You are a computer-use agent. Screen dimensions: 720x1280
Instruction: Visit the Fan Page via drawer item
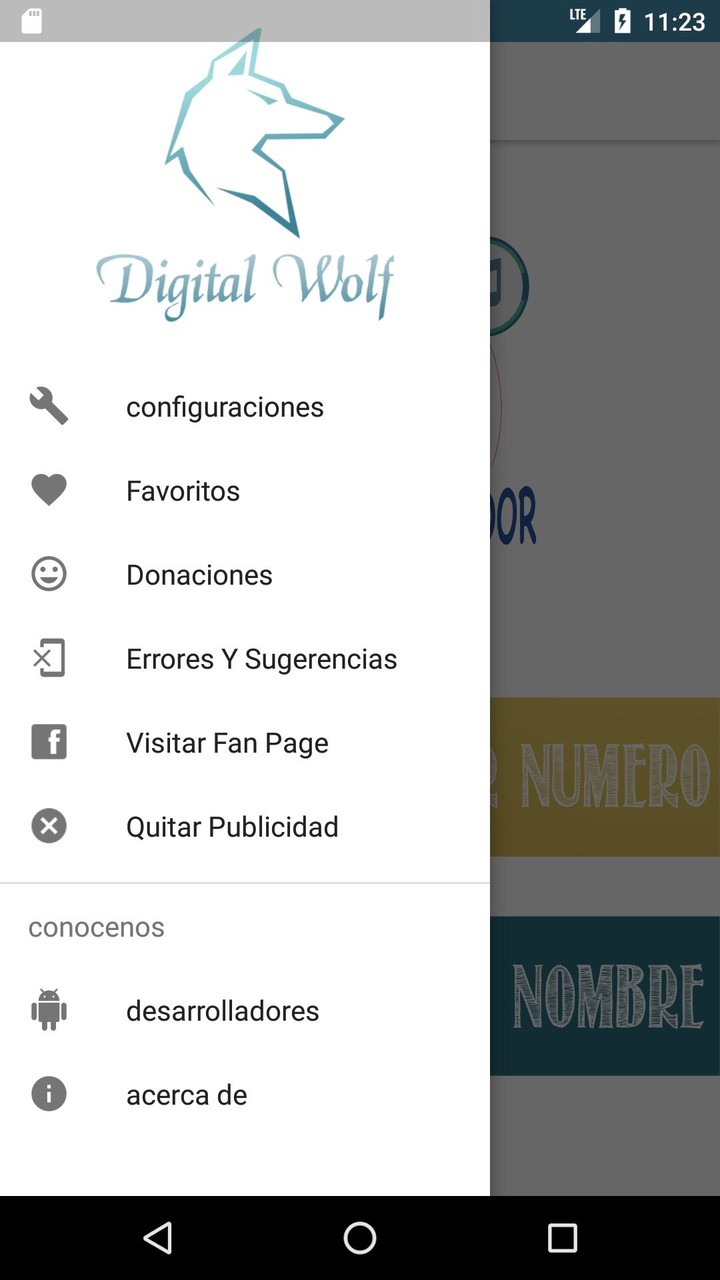[x=227, y=742]
